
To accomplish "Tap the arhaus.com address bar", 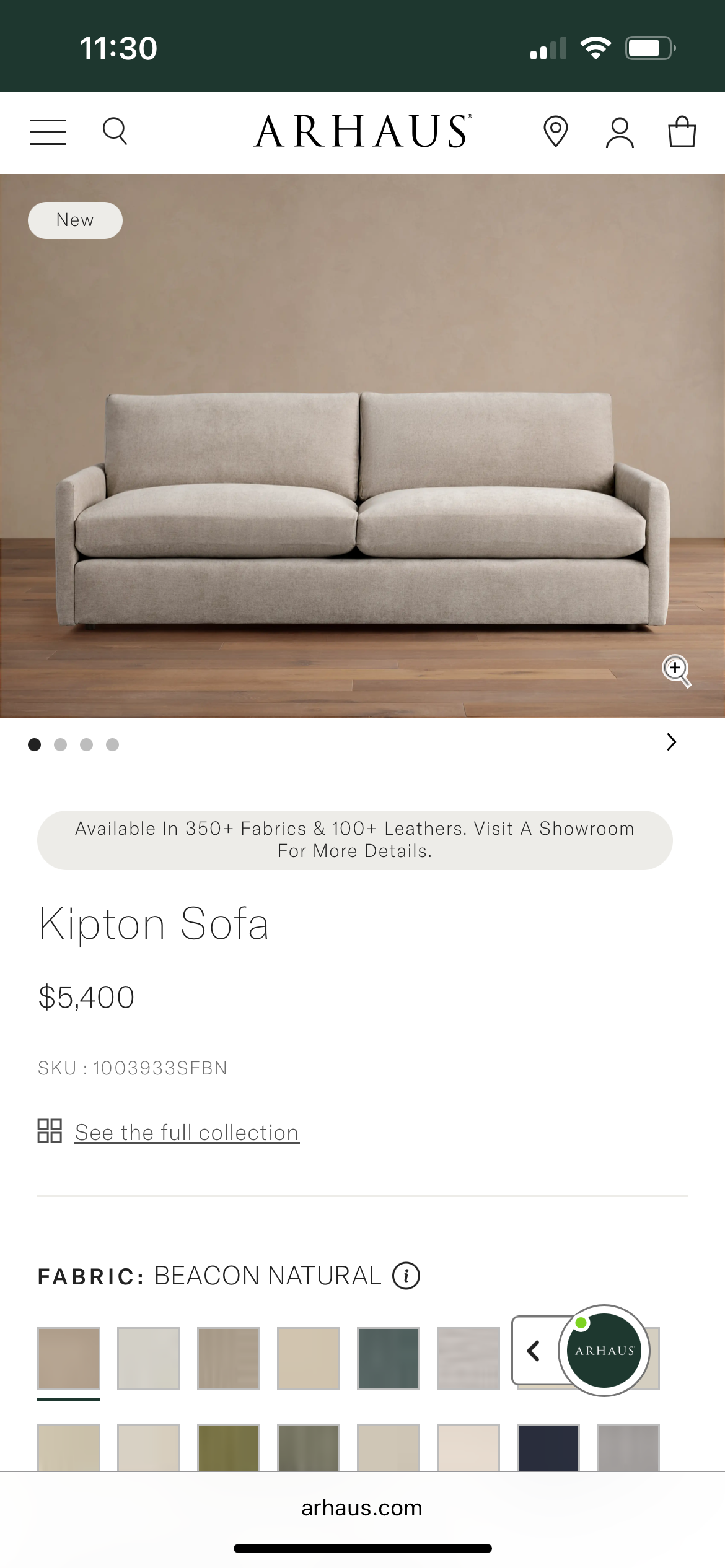I will pos(362,1508).
